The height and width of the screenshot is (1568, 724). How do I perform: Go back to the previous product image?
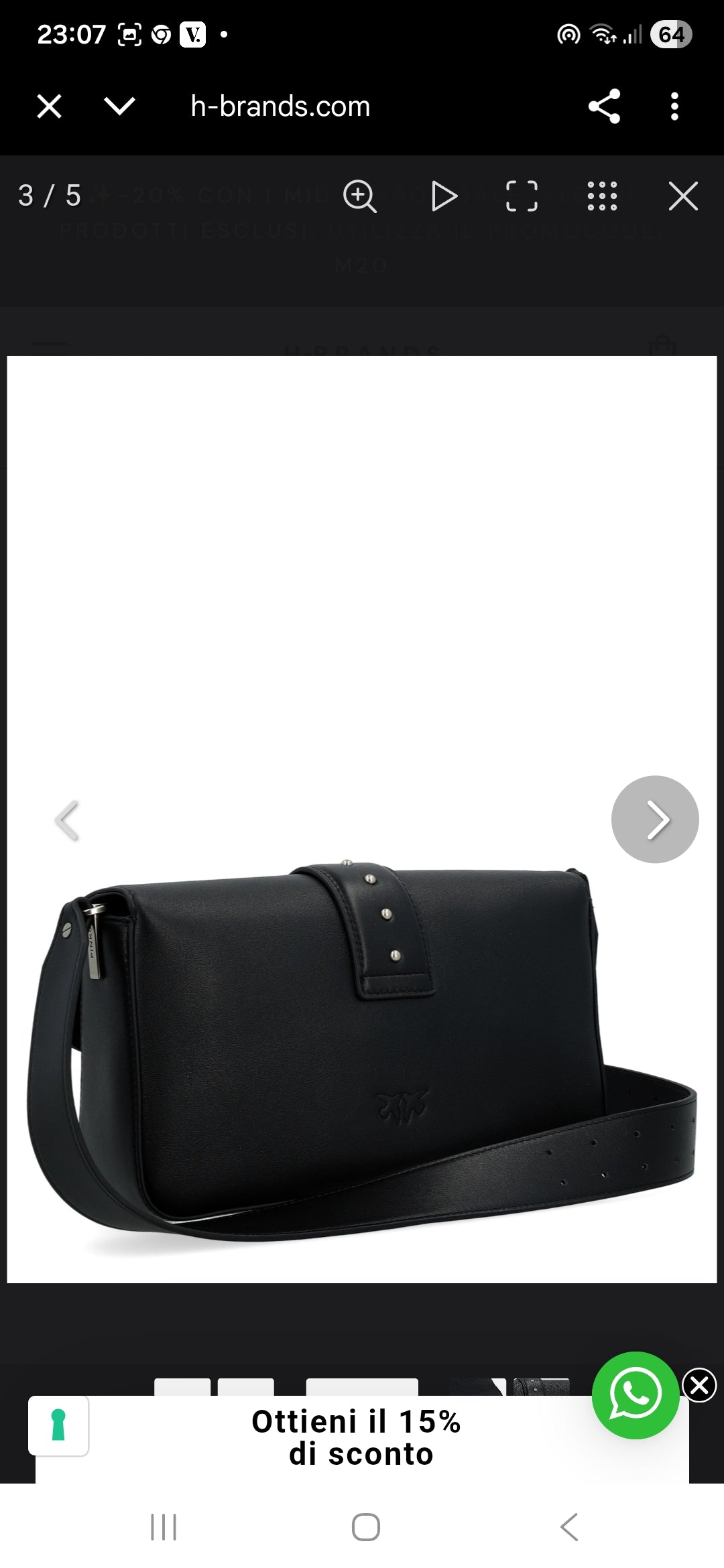[67, 820]
